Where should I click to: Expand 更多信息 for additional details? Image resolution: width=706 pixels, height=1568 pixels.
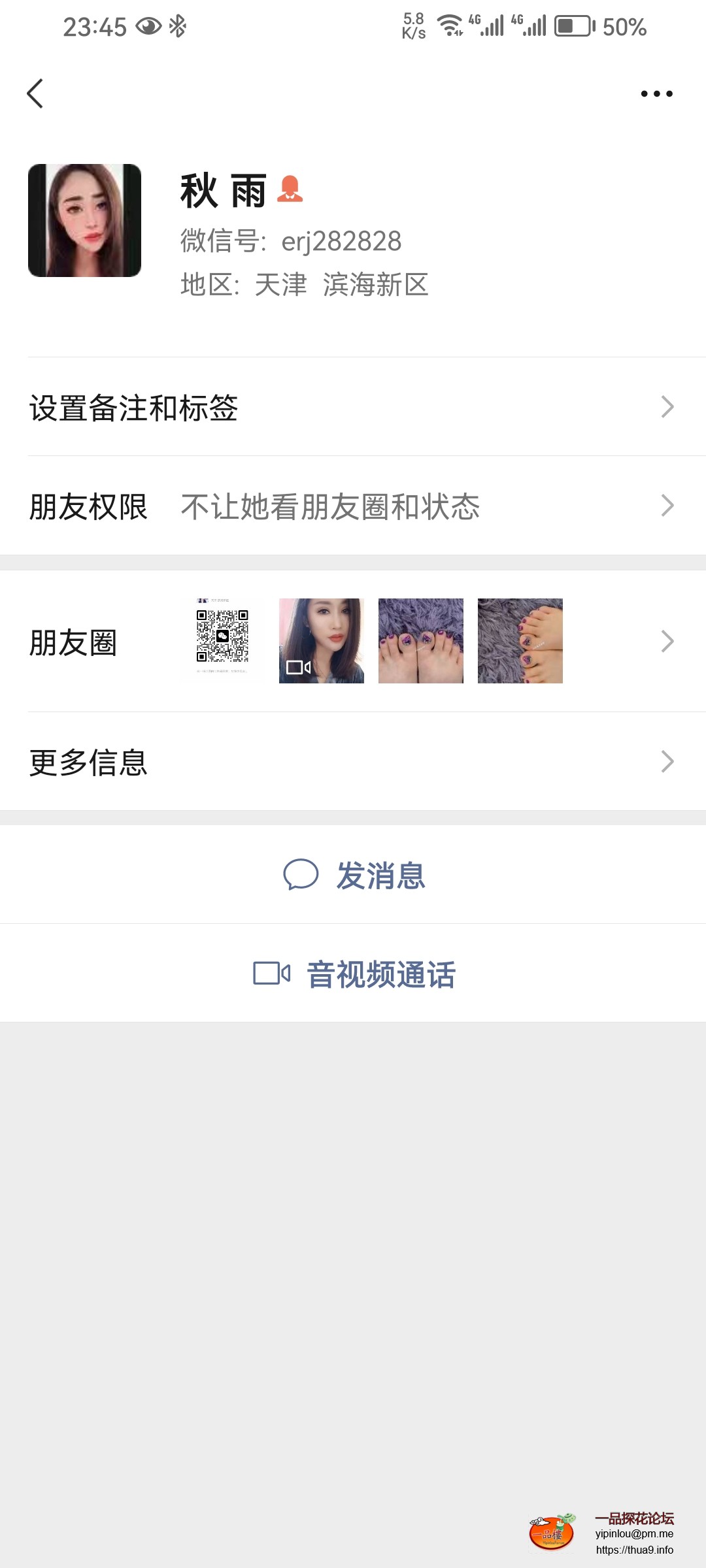(x=667, y=760)
